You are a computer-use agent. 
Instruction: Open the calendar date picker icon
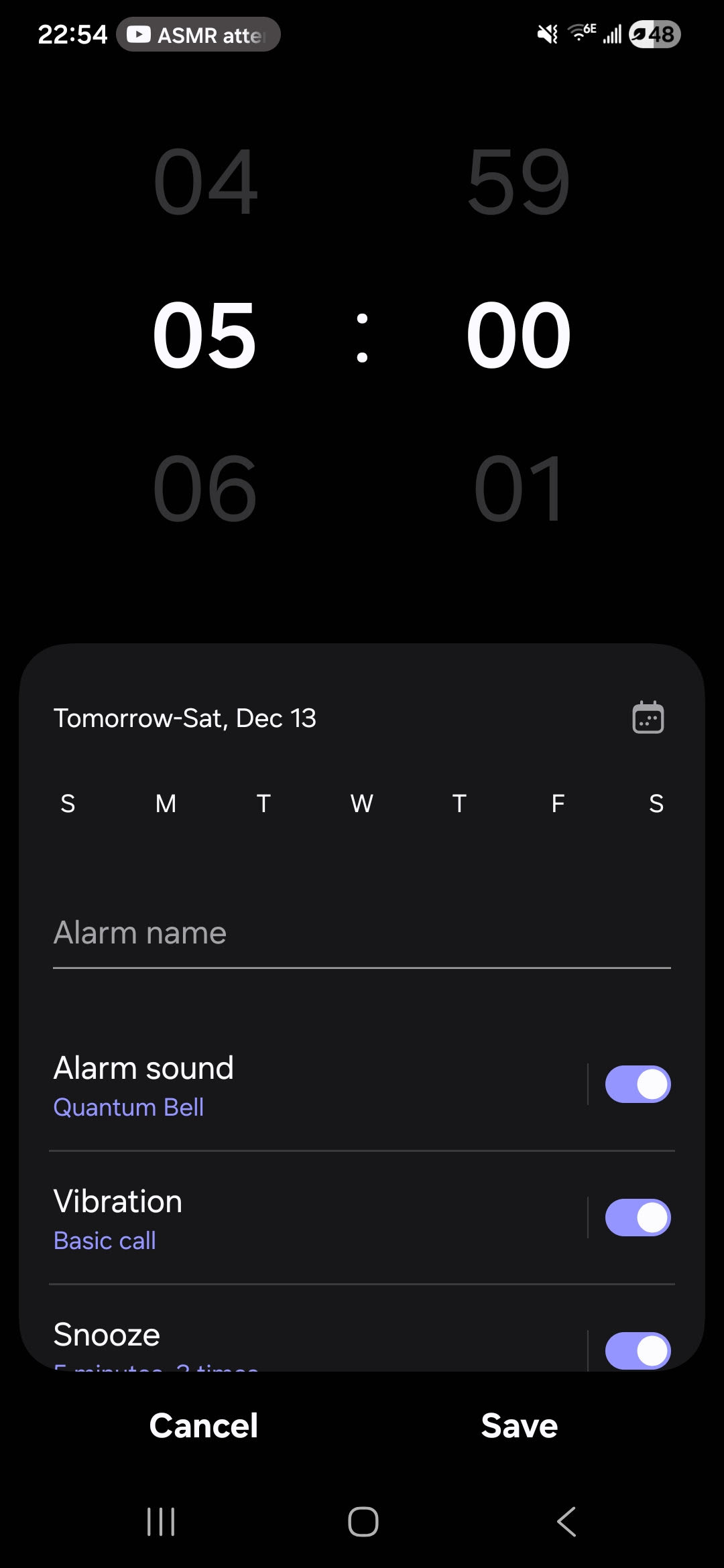click(x=648, y=718)
